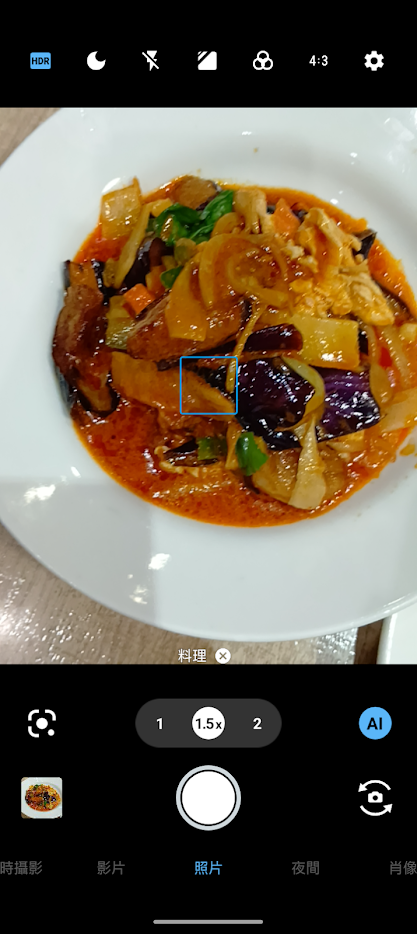Select 1x zoom level

(160, 724)
